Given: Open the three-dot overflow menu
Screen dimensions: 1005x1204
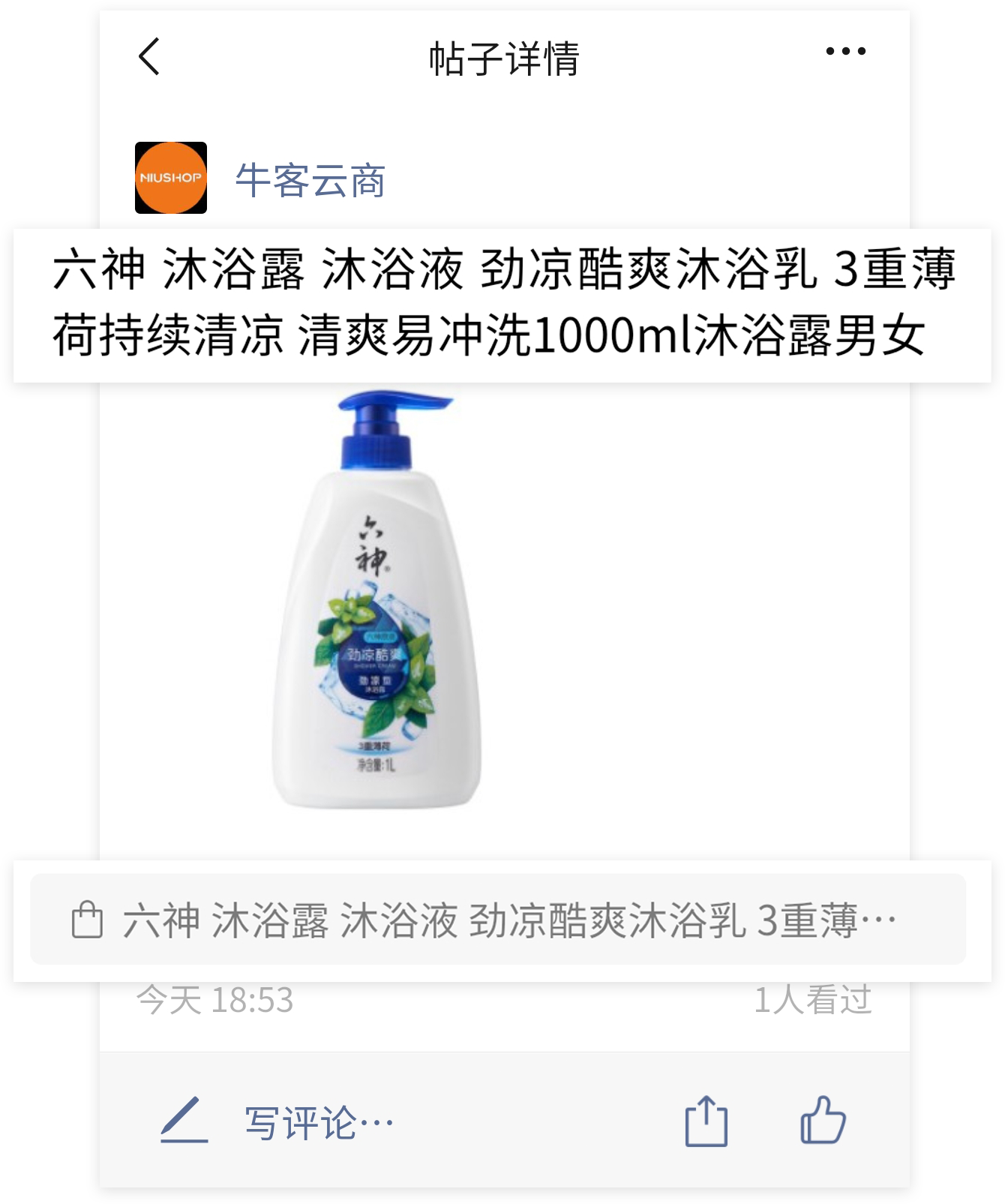Looking at the screenshot, I should pyautogui.click(x=845, y=52).
